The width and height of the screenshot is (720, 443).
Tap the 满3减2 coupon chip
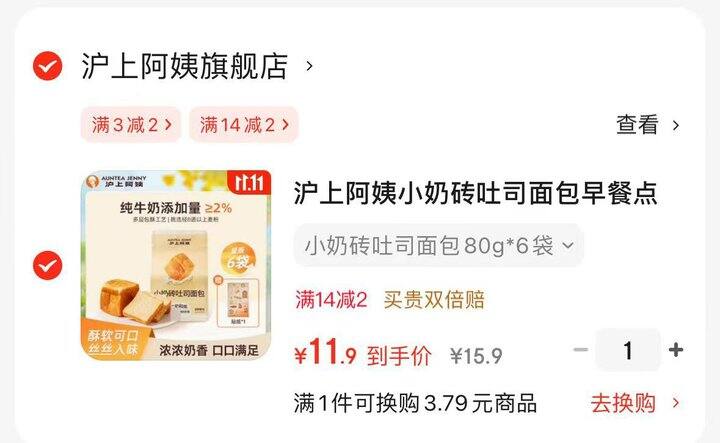coord(131,124)
